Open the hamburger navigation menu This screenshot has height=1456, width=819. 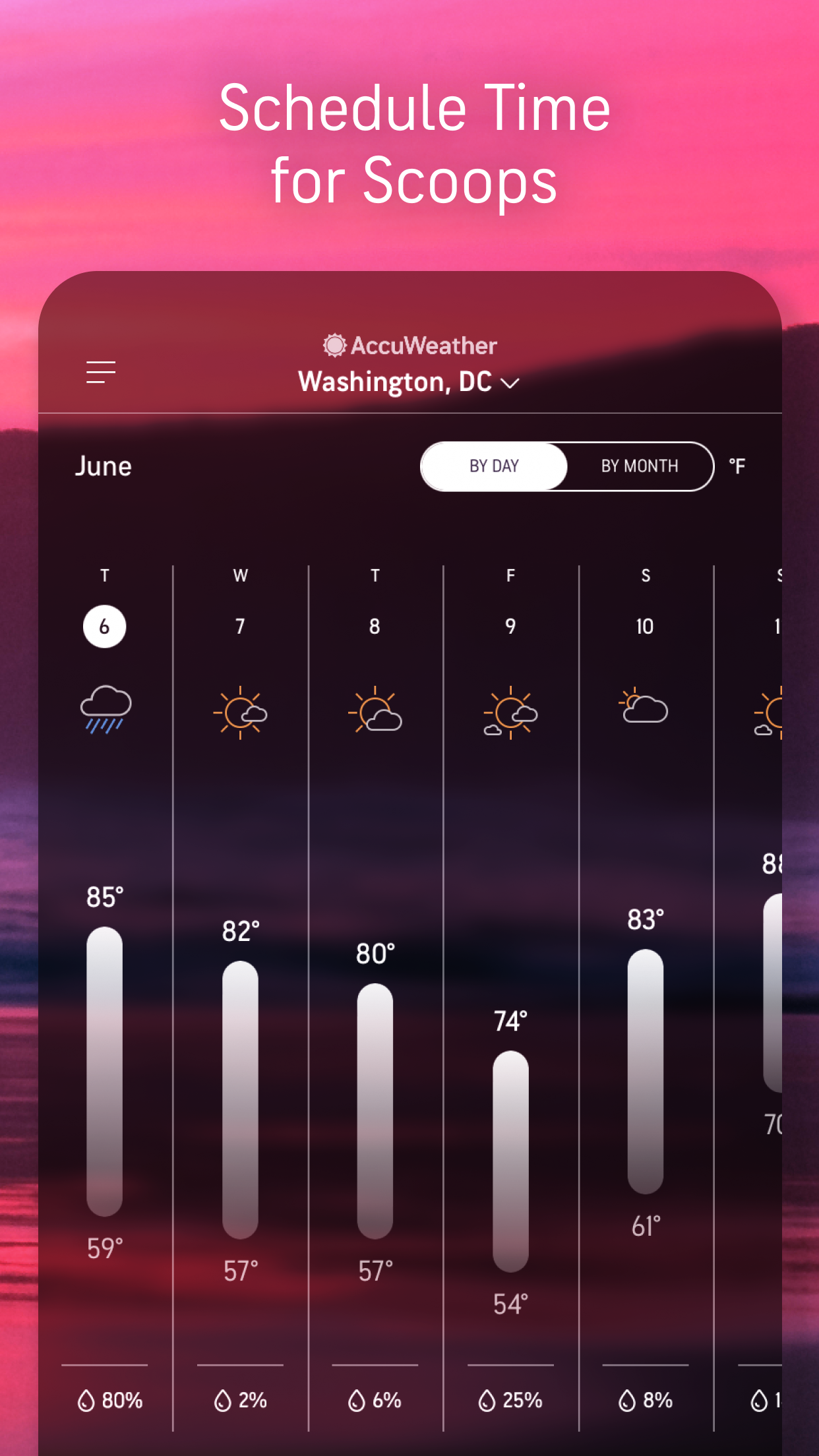click(102, 373)
